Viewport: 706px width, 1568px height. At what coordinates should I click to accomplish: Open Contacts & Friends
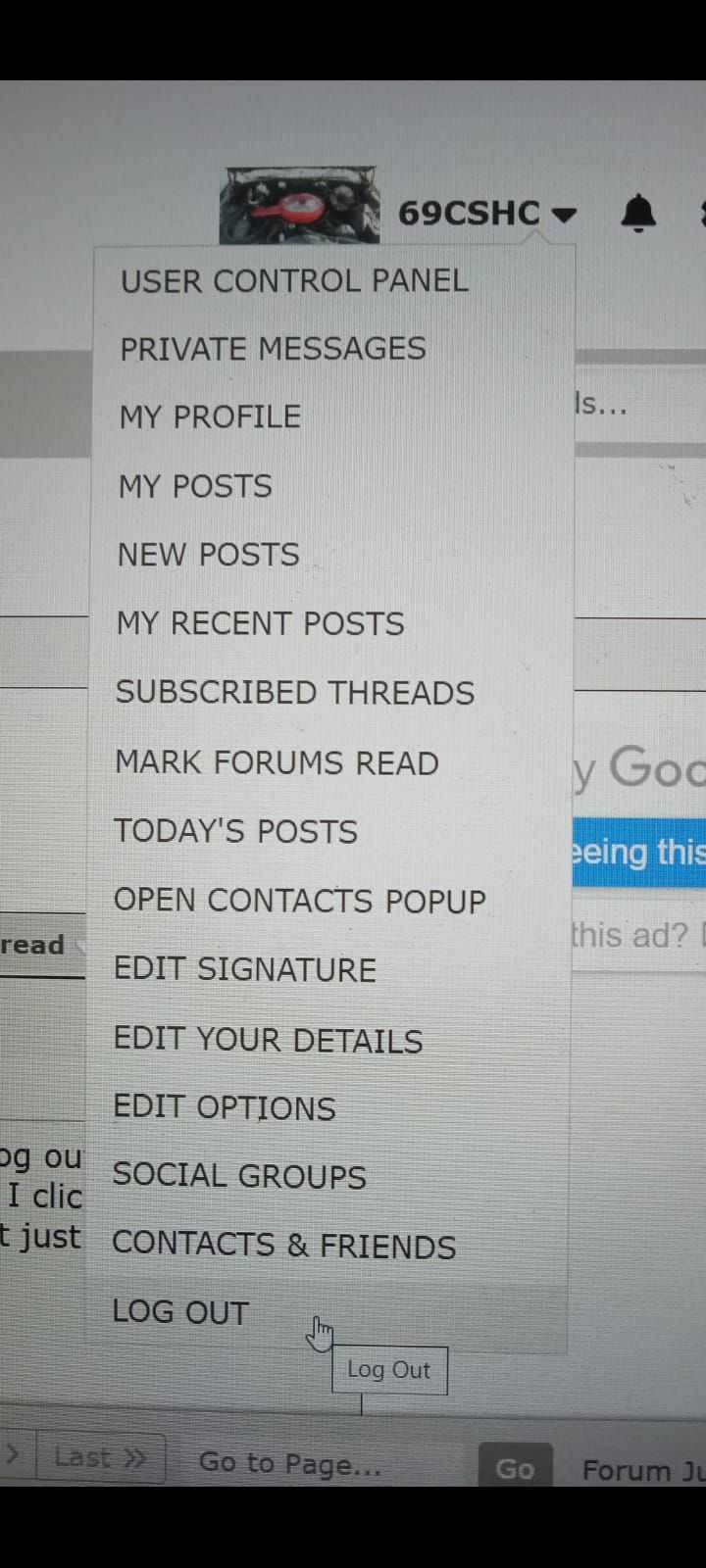pyautogui.click(x=283, y=1246)
